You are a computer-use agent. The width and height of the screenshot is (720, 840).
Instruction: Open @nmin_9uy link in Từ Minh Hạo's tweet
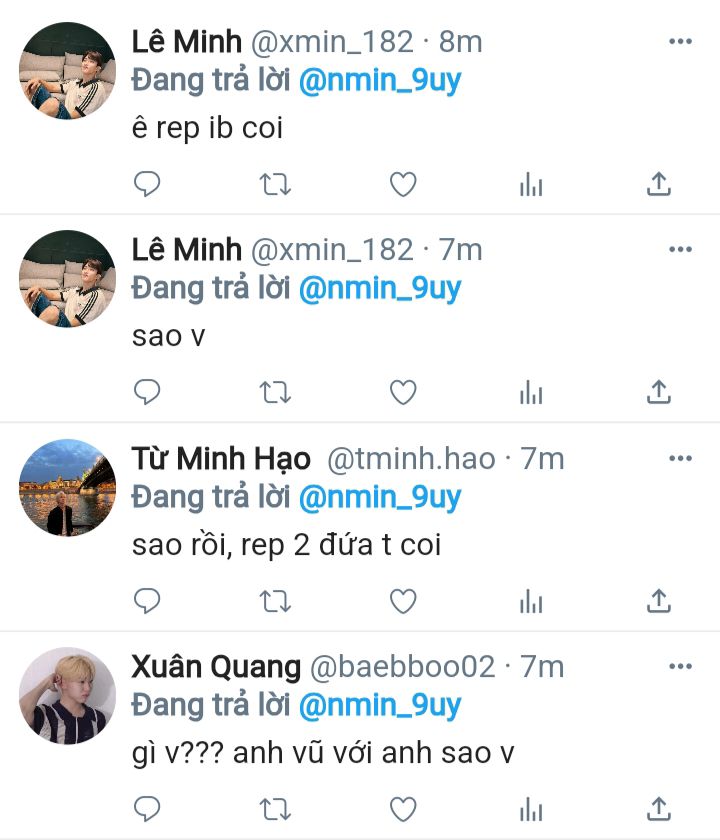380,497
